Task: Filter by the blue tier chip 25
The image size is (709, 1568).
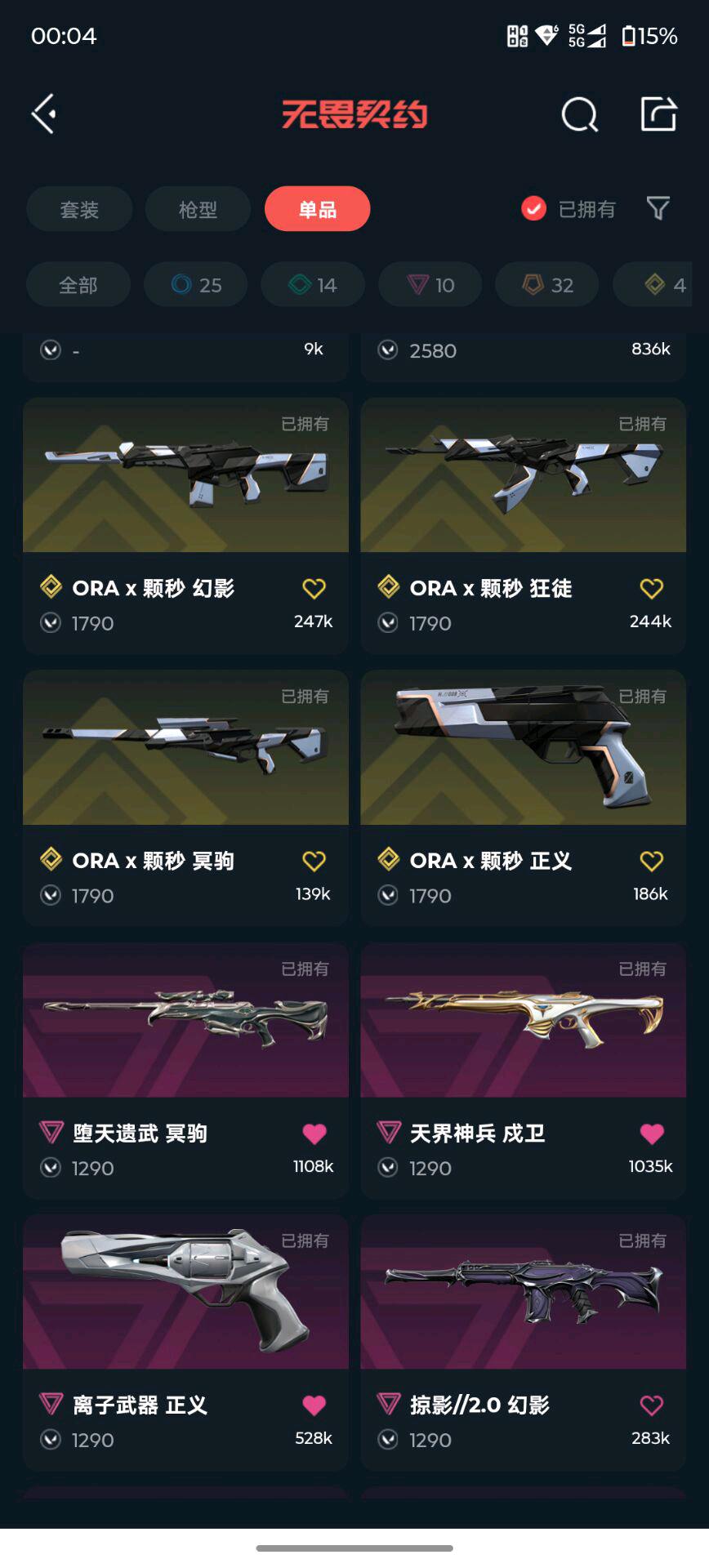Action: click(196, 285)
